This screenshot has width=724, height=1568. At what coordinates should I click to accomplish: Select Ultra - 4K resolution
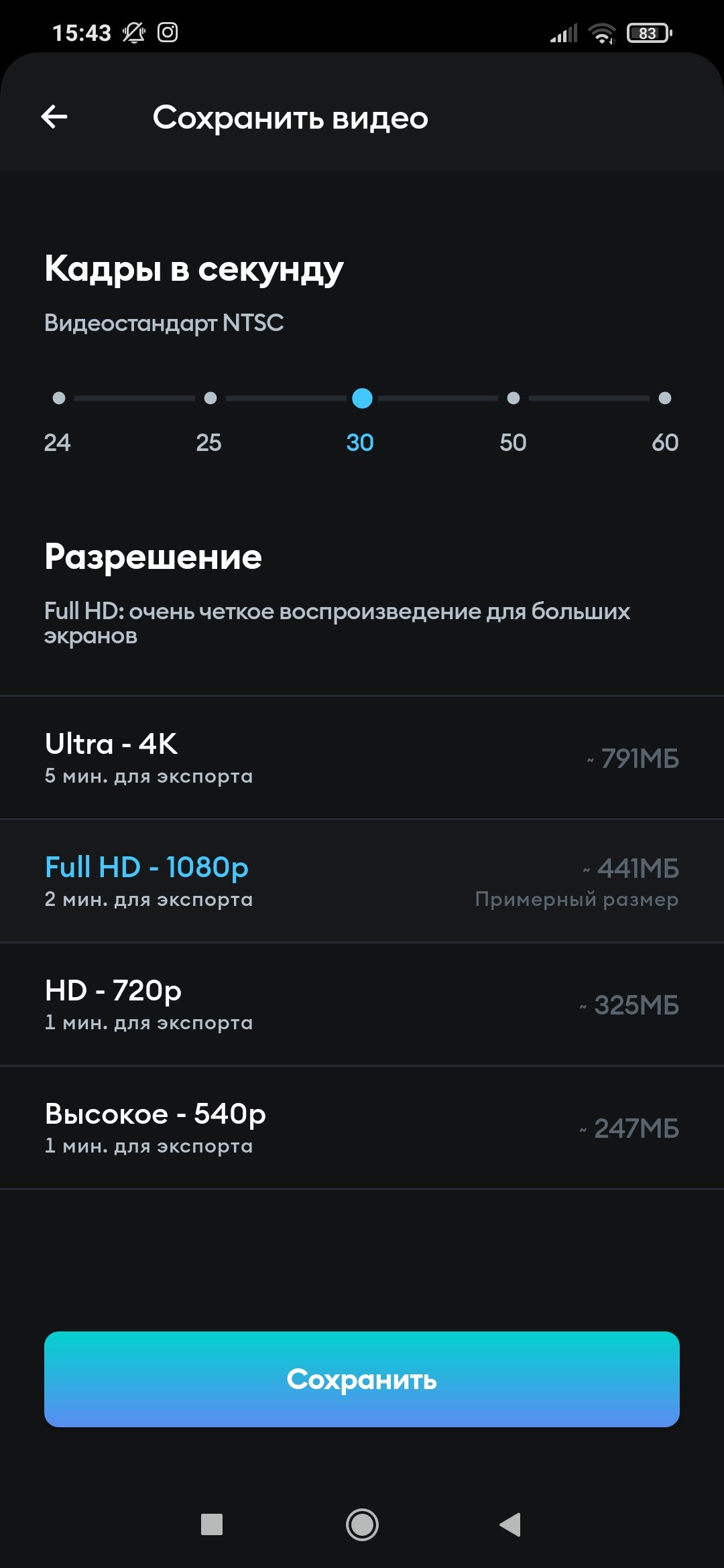click(x=362, y=758)
